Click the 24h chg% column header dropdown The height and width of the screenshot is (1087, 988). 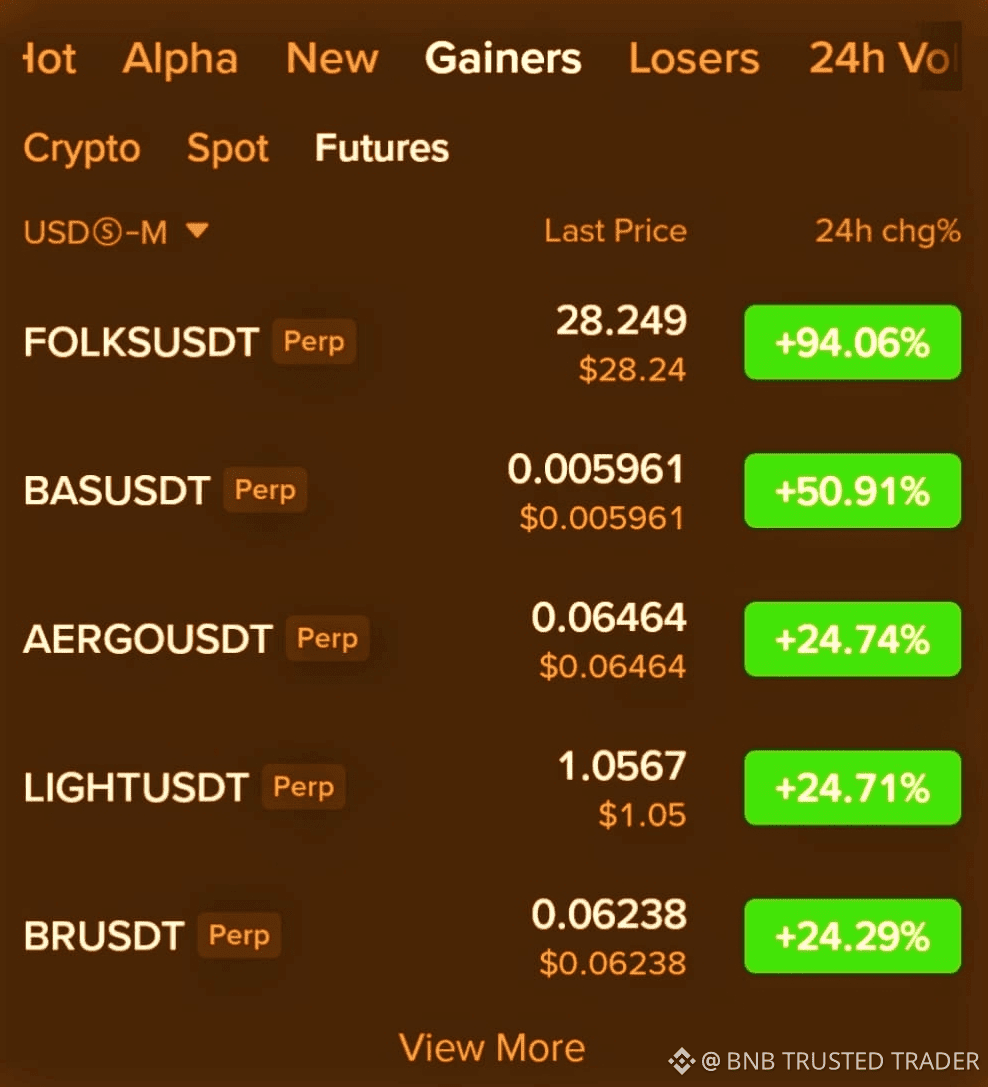click(x=886, y=231)
